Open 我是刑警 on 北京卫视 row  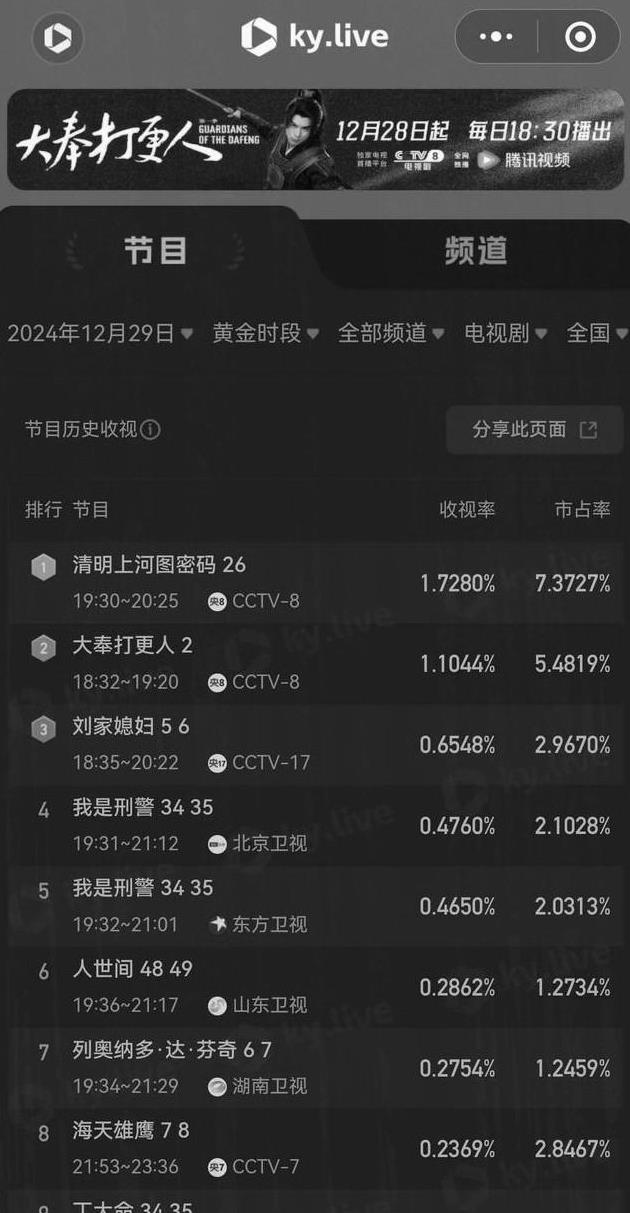[315, 825]
